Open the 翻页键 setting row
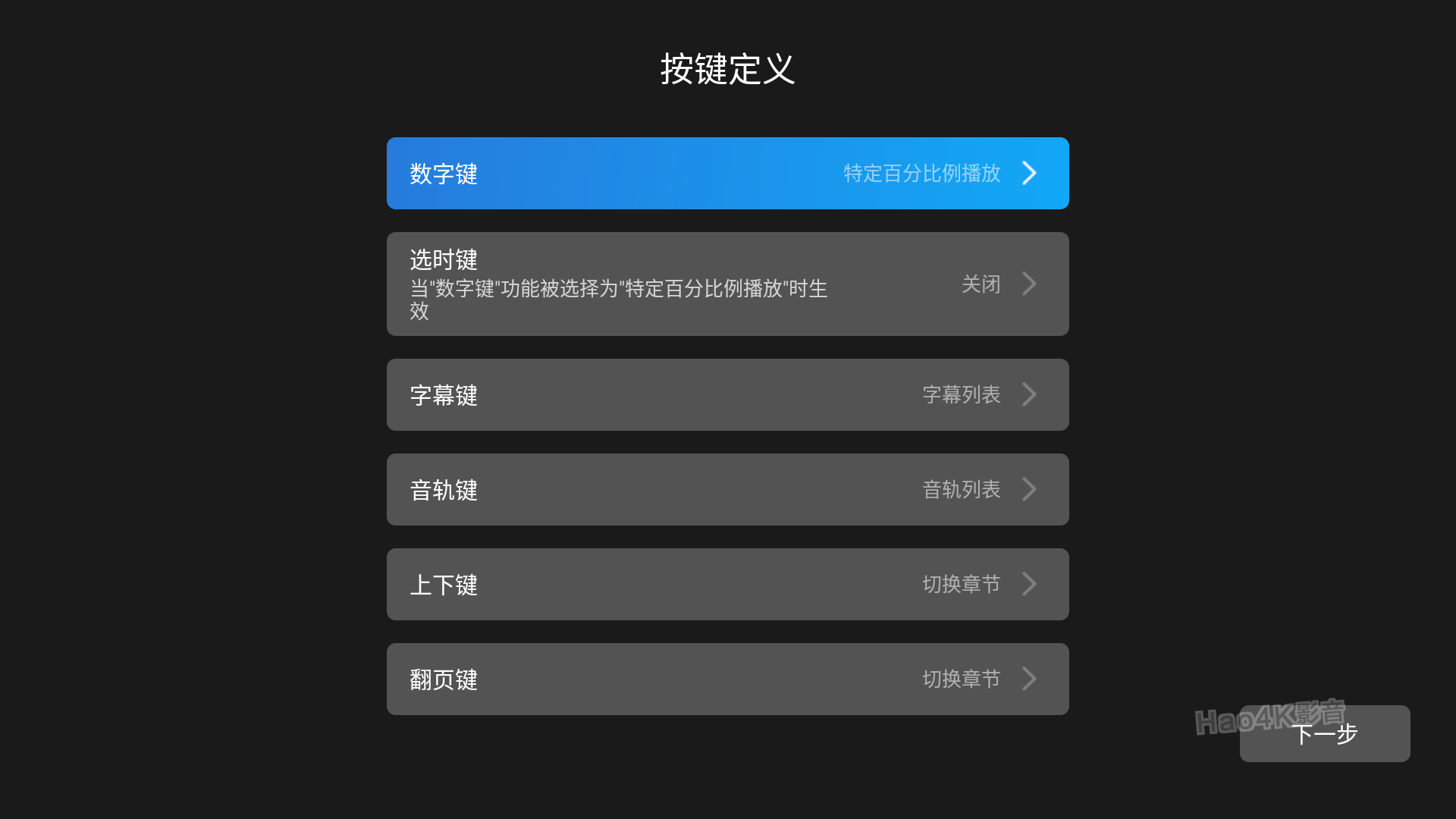This screenshot has height=819, width=1456. 727,679
